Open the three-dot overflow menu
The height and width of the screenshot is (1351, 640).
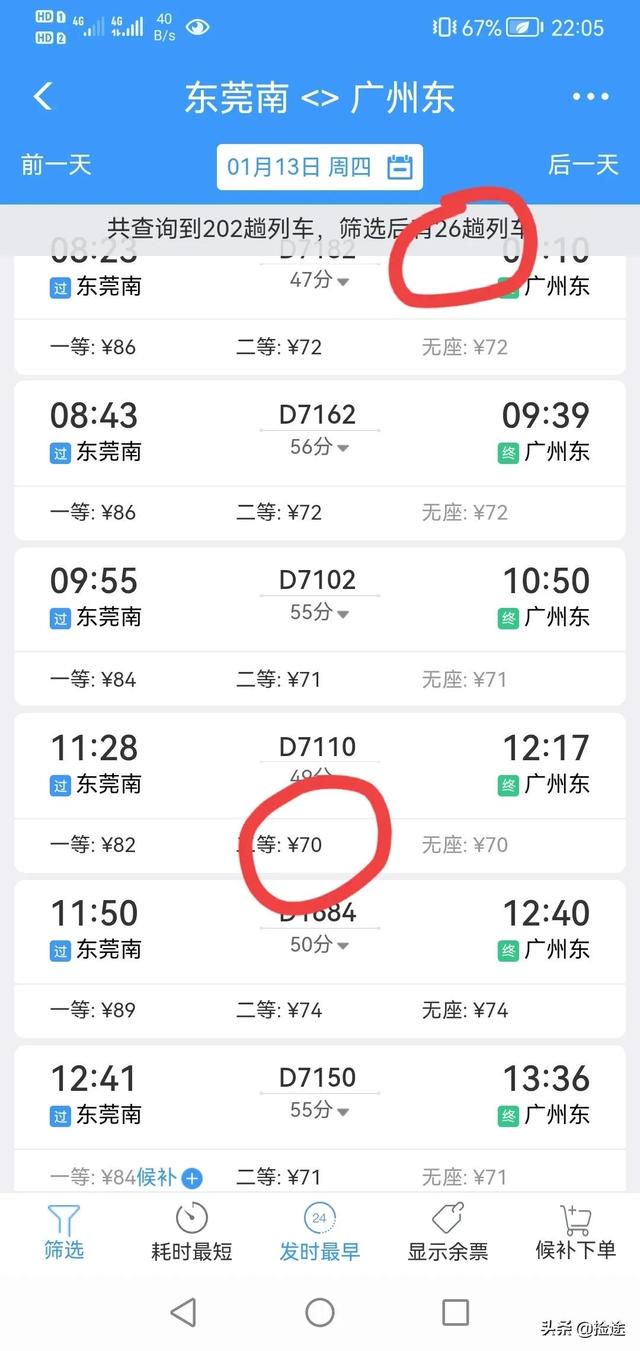coord(590,97)
